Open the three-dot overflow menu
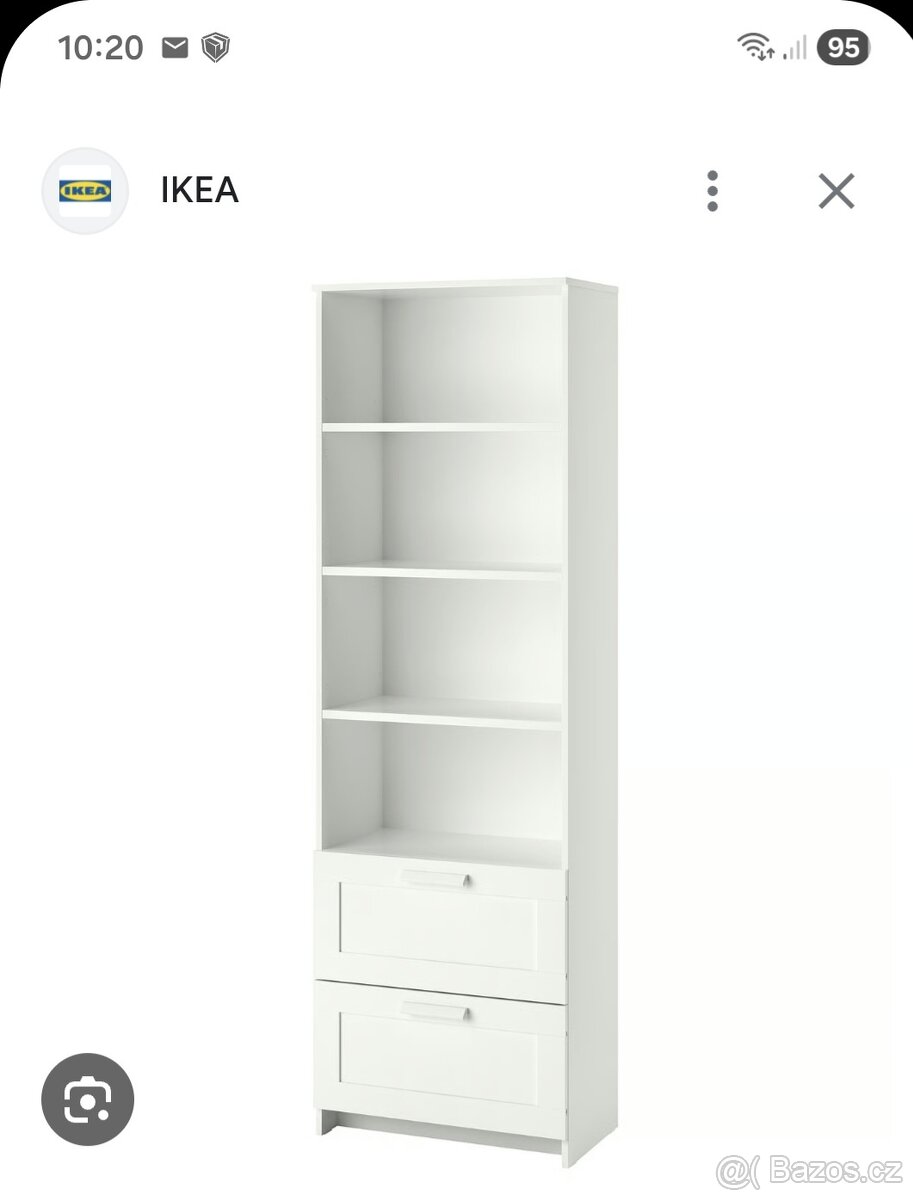The height and width of the screenshot is (1200, 913). 712,190
